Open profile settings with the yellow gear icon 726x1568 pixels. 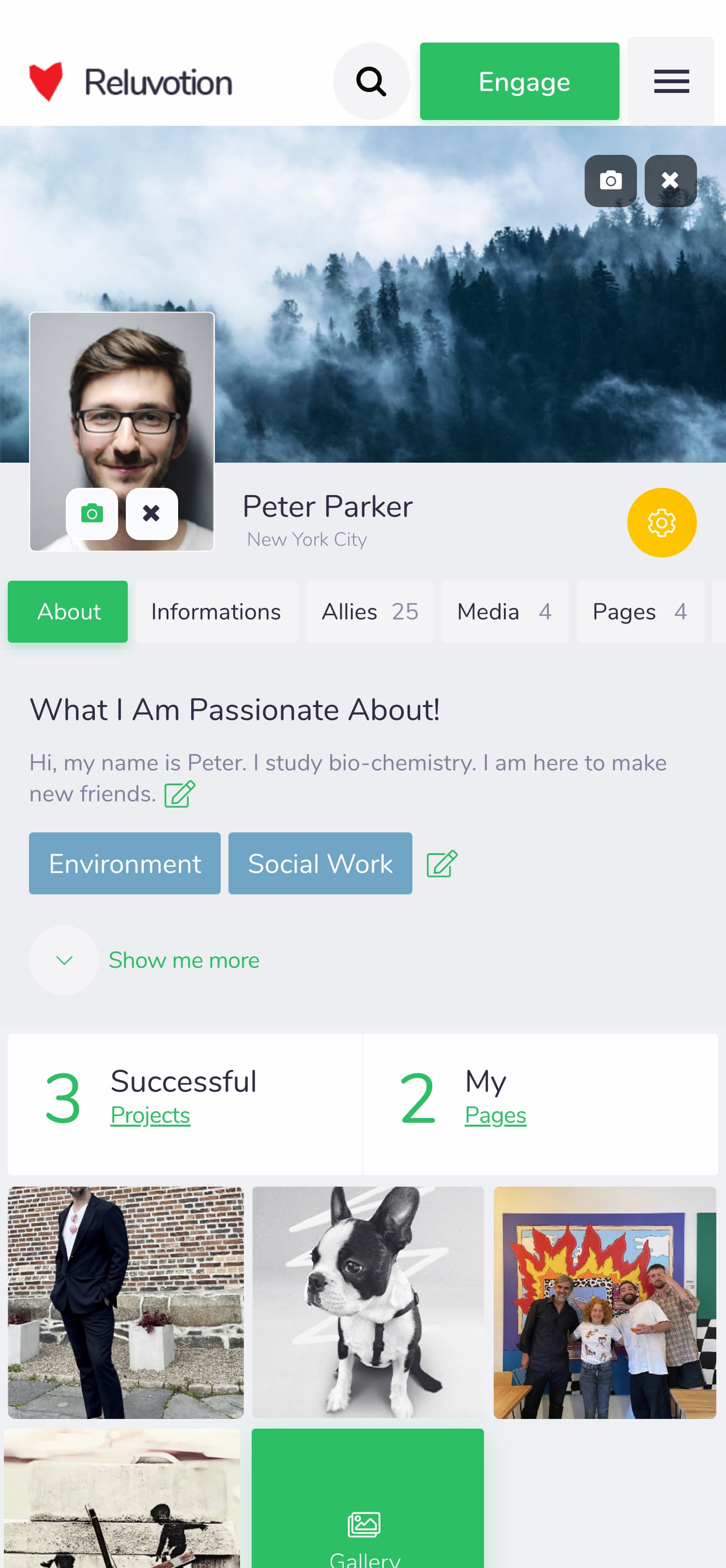(x=662, y=522)
